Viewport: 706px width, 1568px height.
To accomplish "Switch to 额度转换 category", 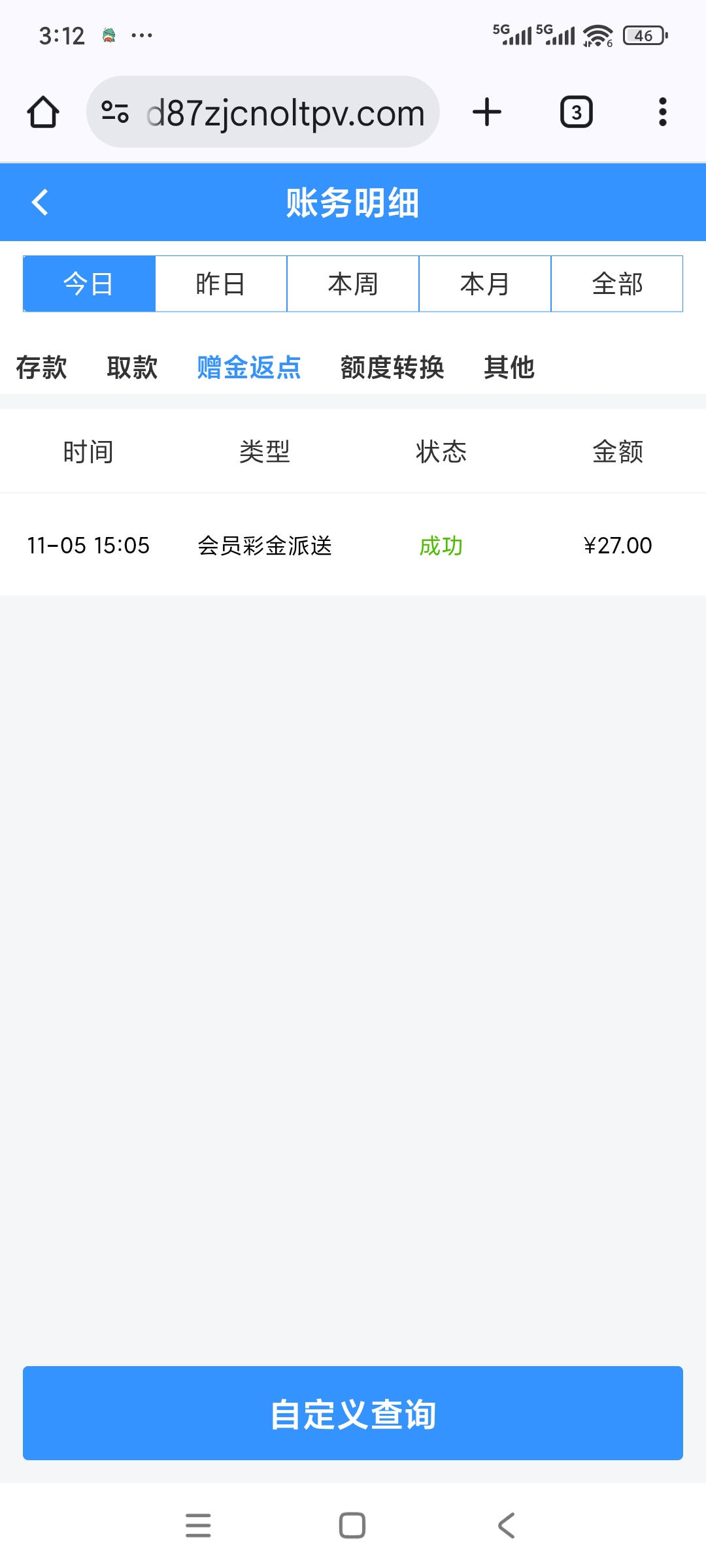I will point(392,367).
